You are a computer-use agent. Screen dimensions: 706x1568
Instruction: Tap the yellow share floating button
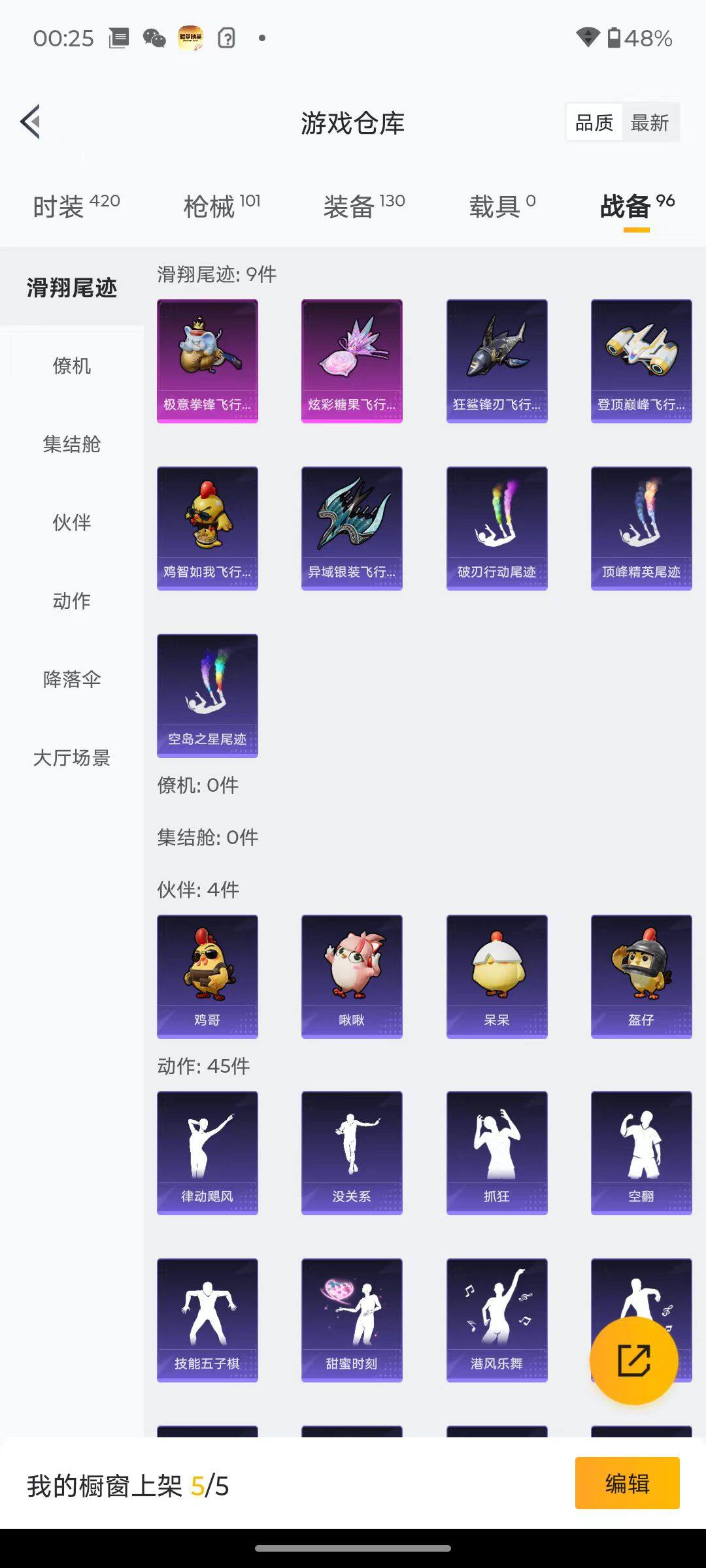(x=633, y=1360)
